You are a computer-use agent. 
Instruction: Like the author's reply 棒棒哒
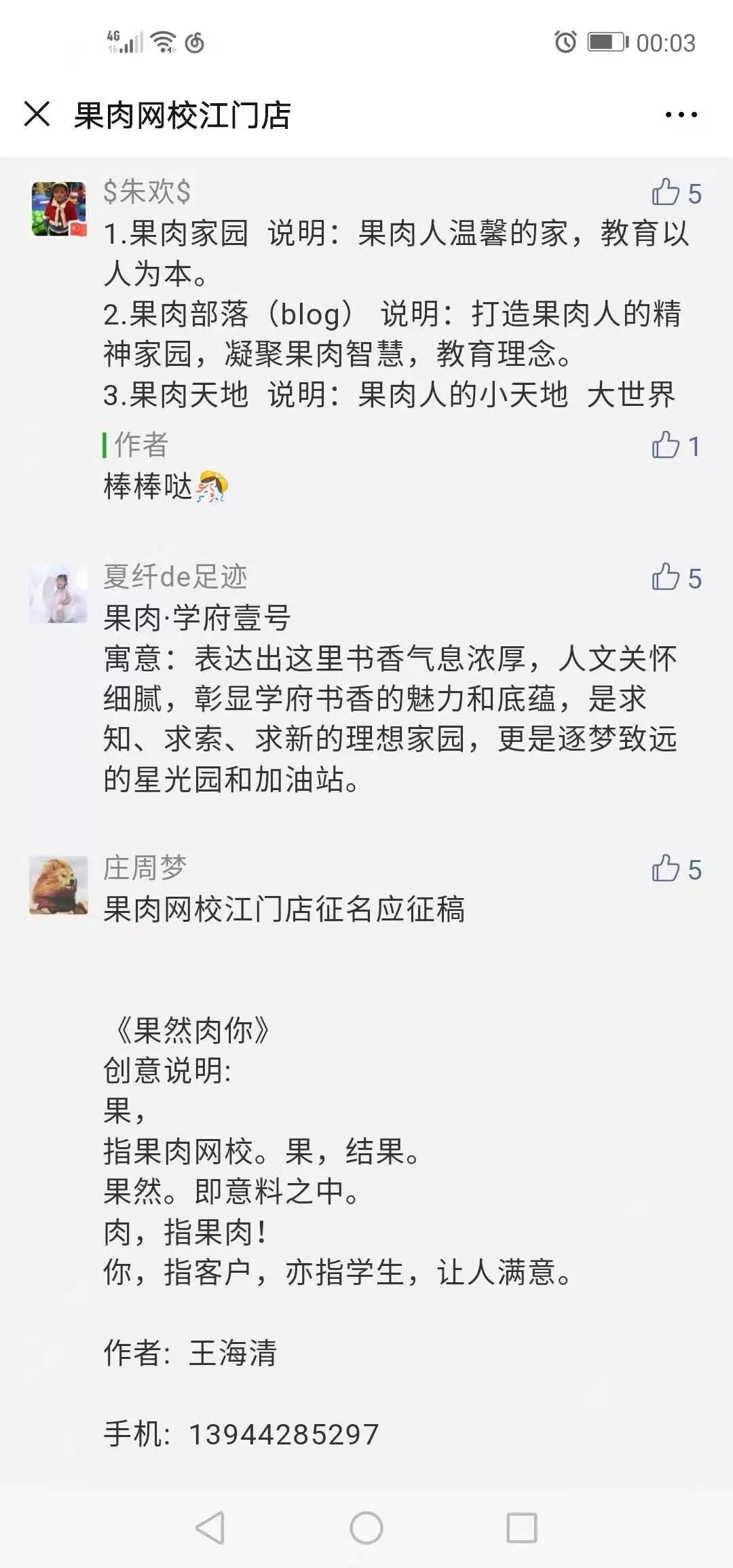pyautogui.click(x=666, y=446)
